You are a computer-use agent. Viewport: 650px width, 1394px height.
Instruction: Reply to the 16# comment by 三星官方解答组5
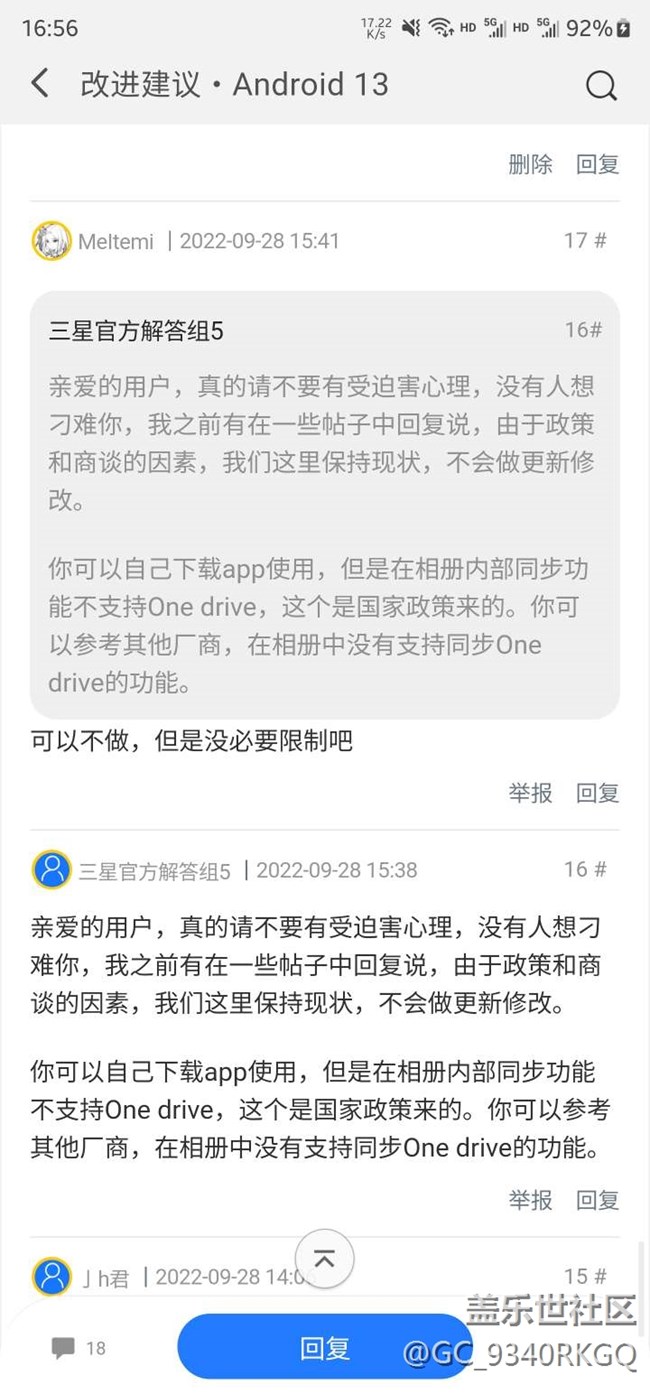point(597,1199)
